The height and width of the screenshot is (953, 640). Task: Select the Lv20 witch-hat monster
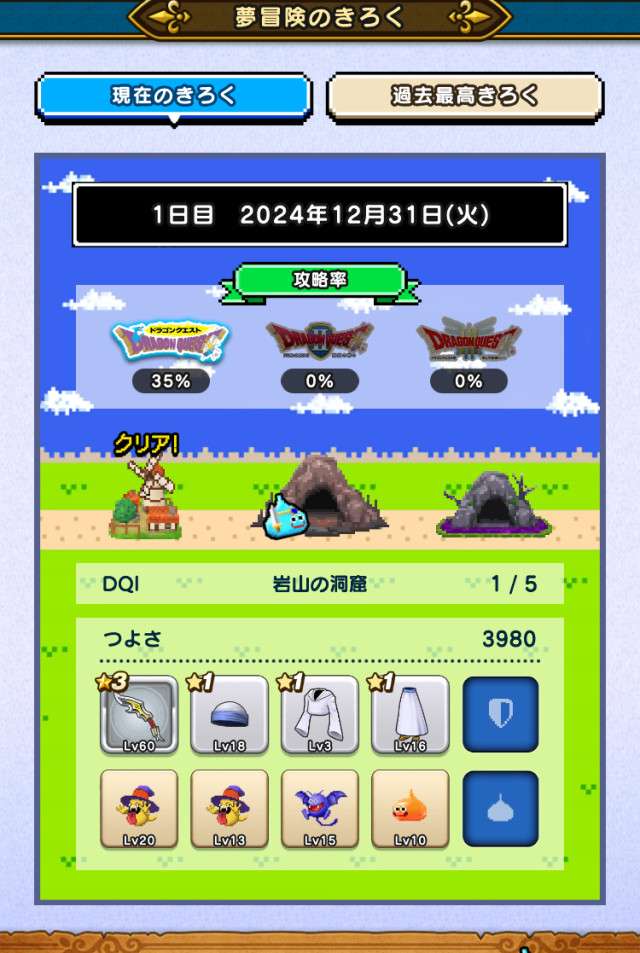(139, 808)
